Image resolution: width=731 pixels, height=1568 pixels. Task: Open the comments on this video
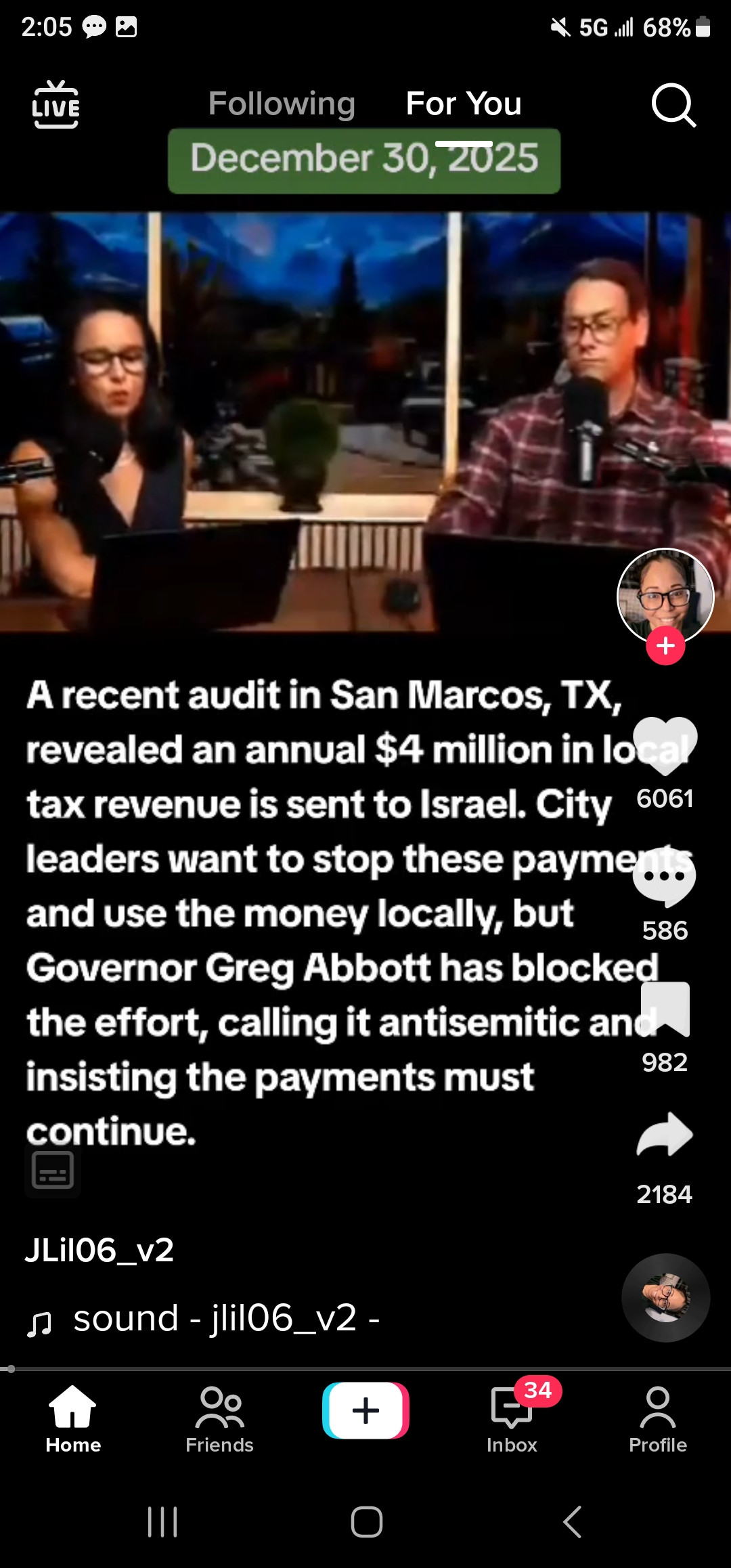665,877
